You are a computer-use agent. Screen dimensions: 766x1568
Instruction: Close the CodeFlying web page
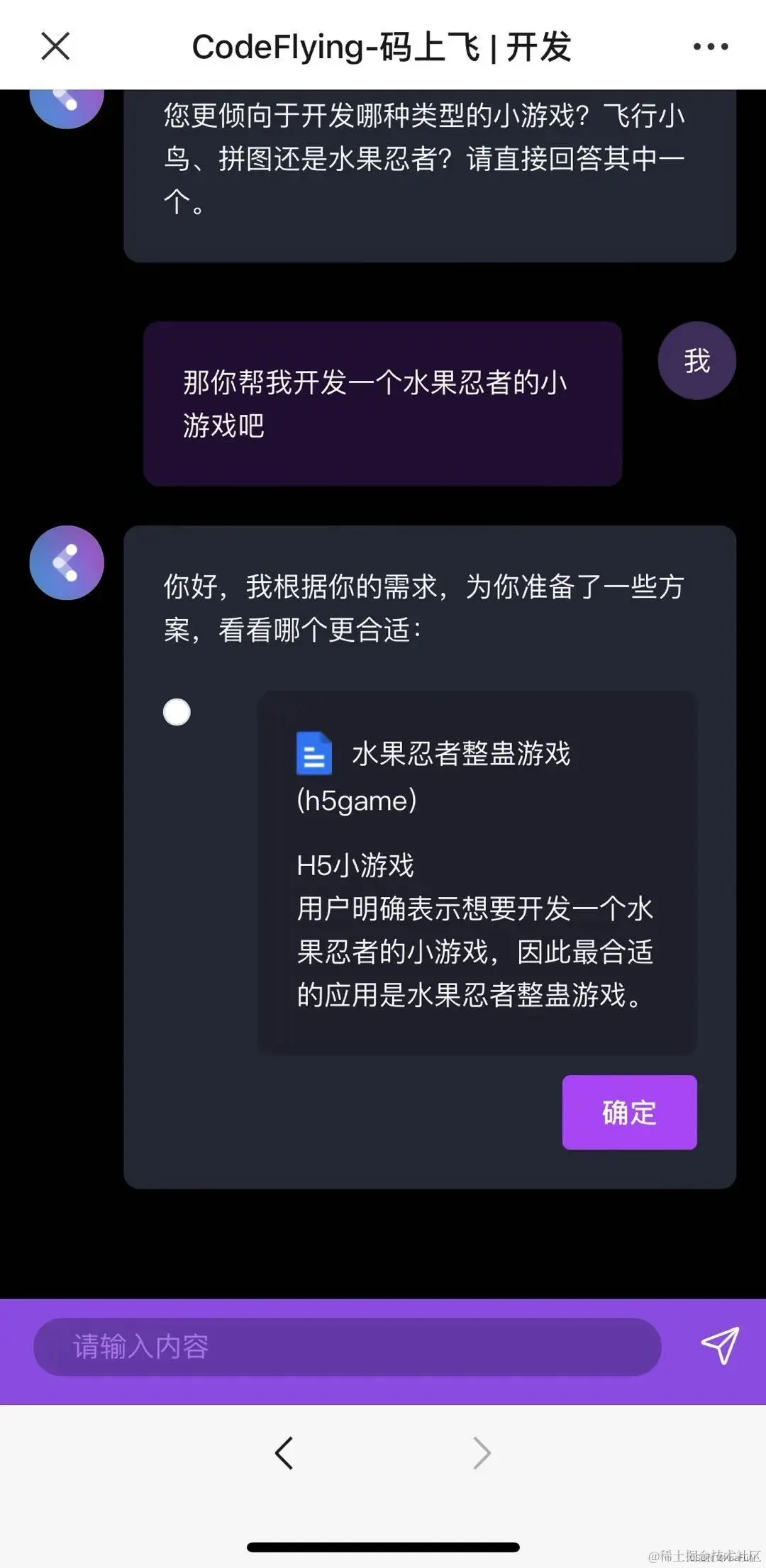point(55,47)
